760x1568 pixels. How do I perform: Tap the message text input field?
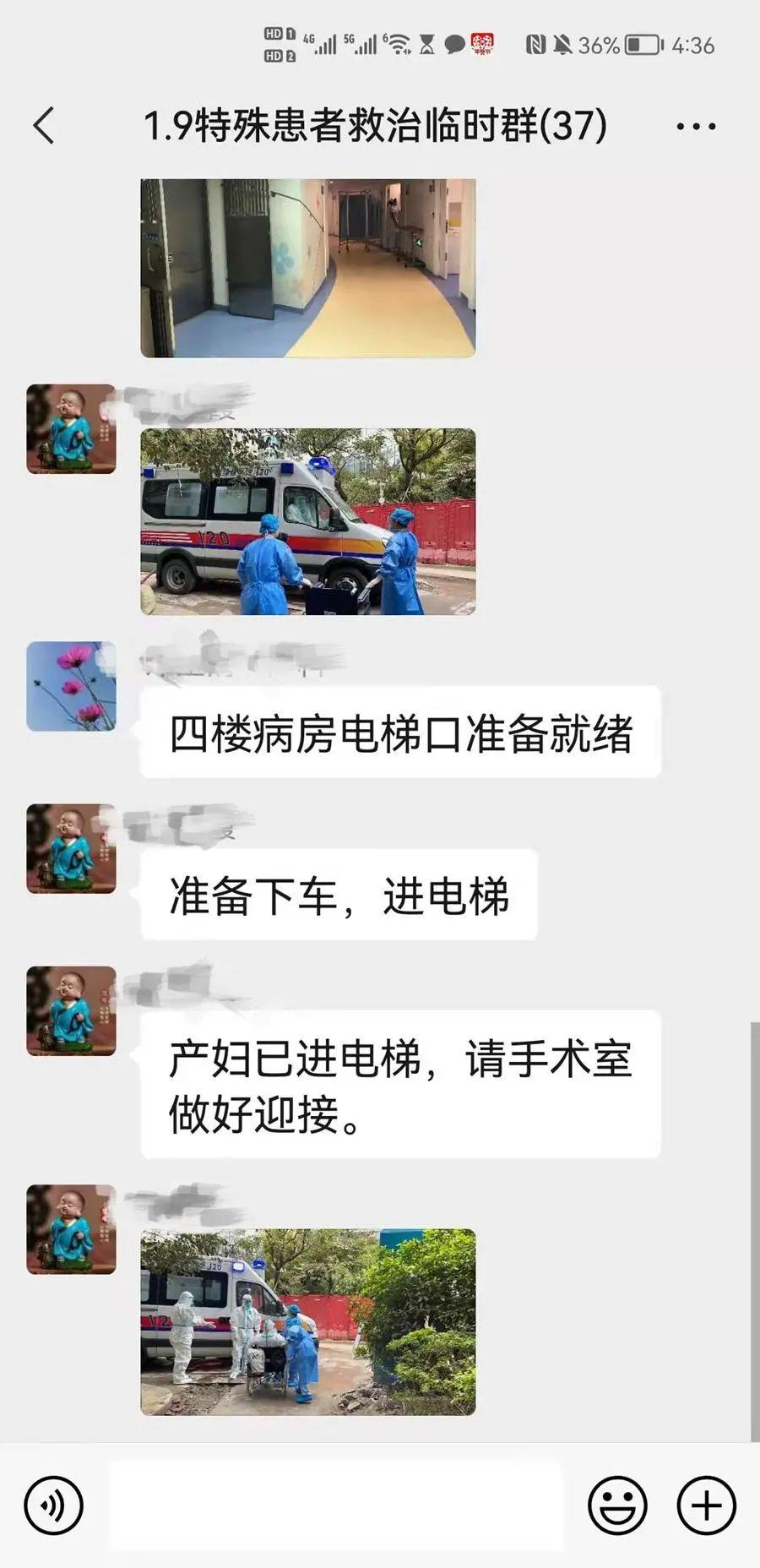pyautogui.click(x=335, y=1505)
